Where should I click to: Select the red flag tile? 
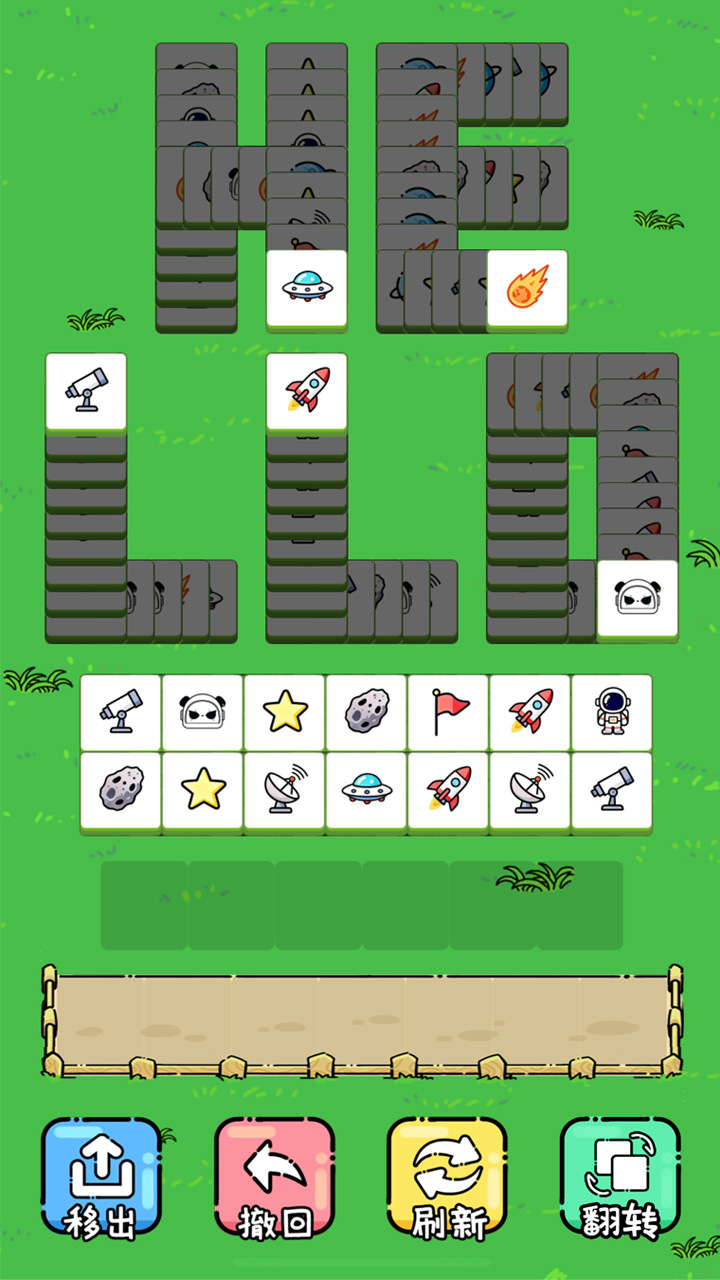(448, 711)
